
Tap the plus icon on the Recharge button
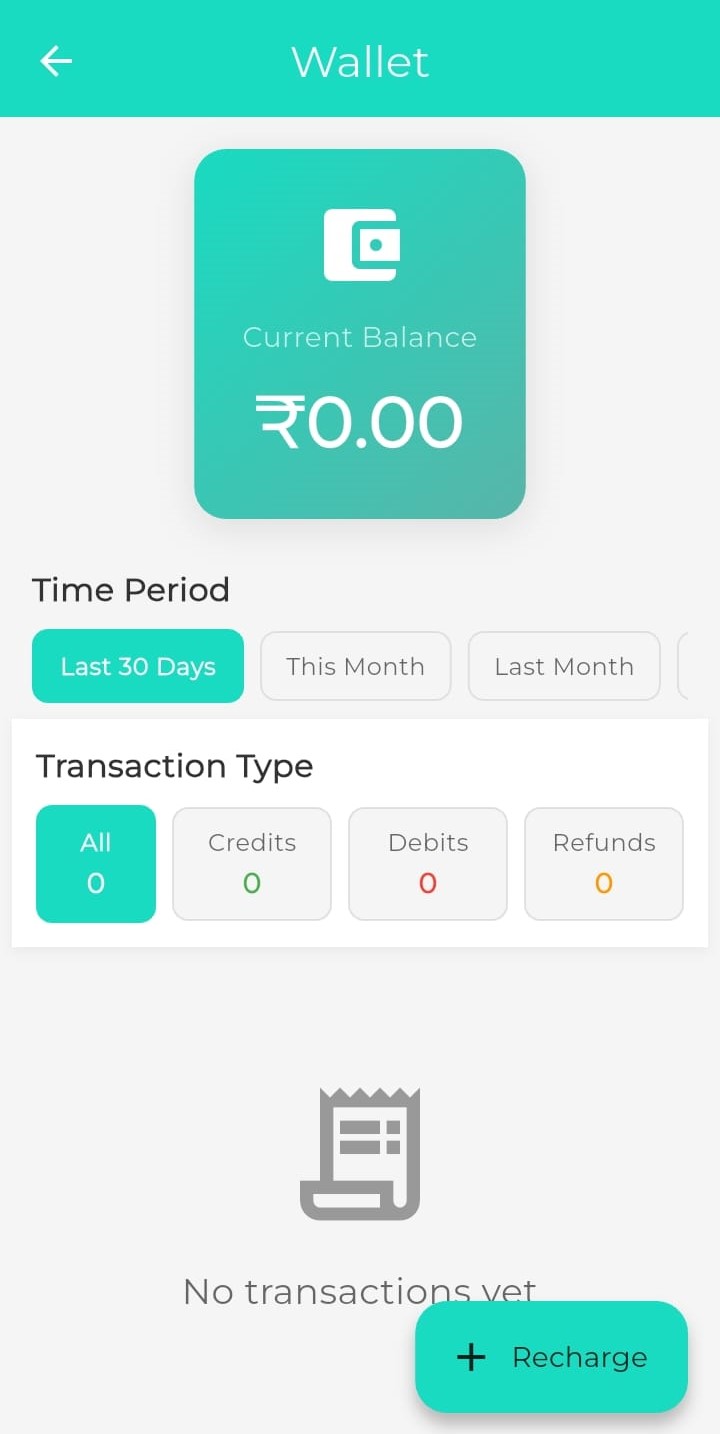click(470, 1357)
